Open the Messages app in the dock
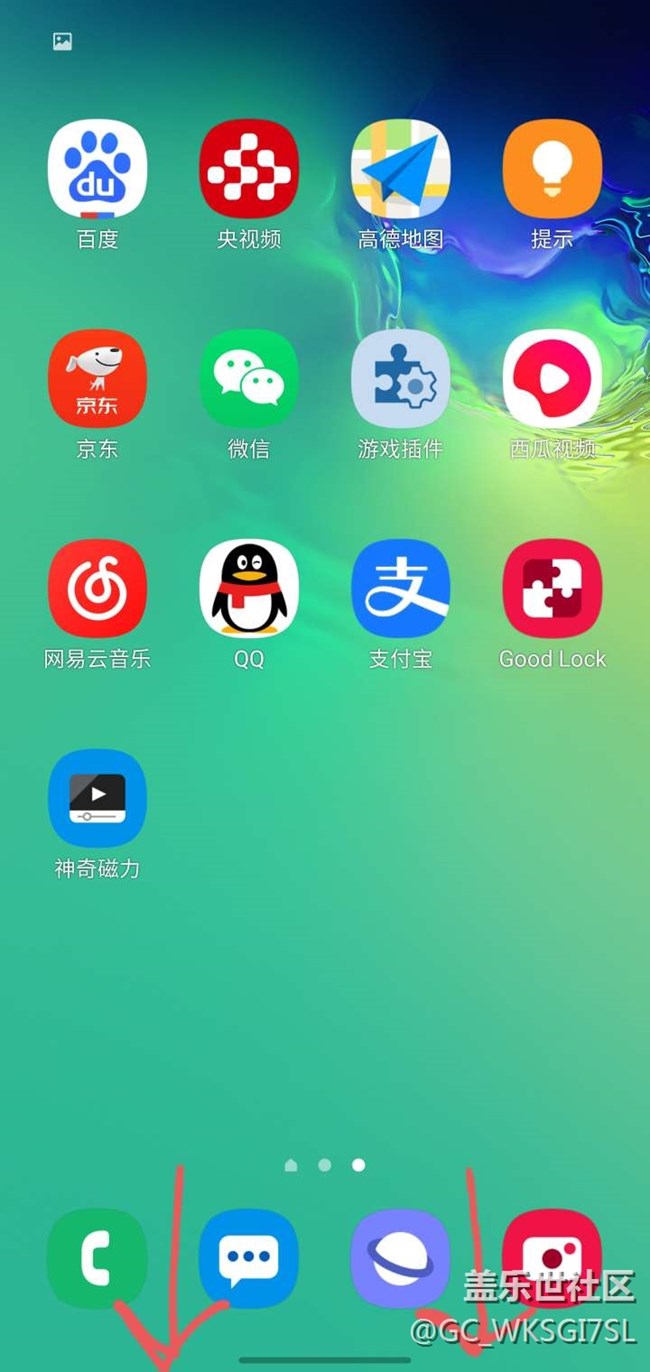This screenshot has width=650, height=1372. point(249,1258)
